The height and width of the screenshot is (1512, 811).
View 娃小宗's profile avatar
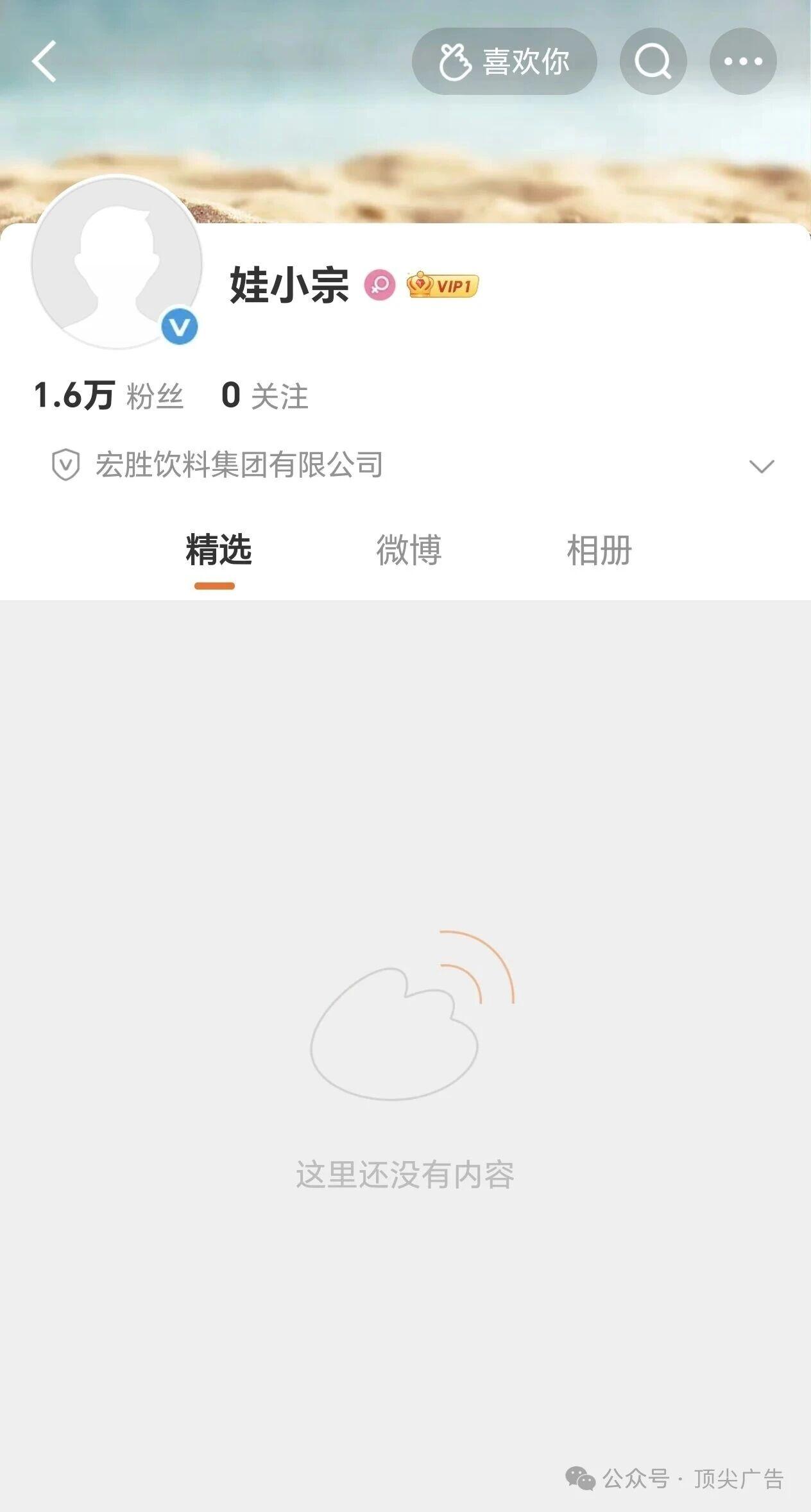(117, 263)
